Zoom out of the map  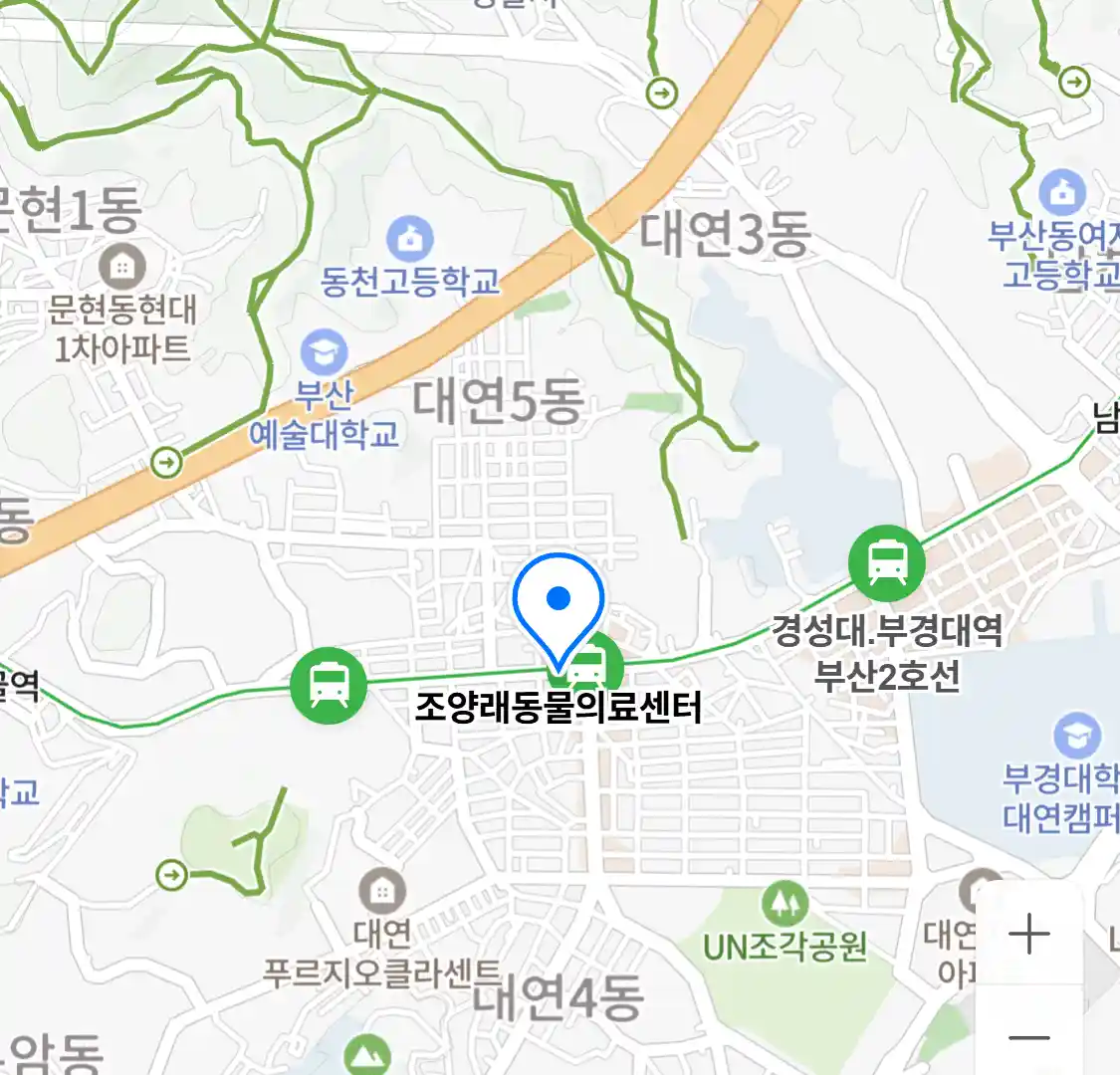(x=1028, y=1038)
